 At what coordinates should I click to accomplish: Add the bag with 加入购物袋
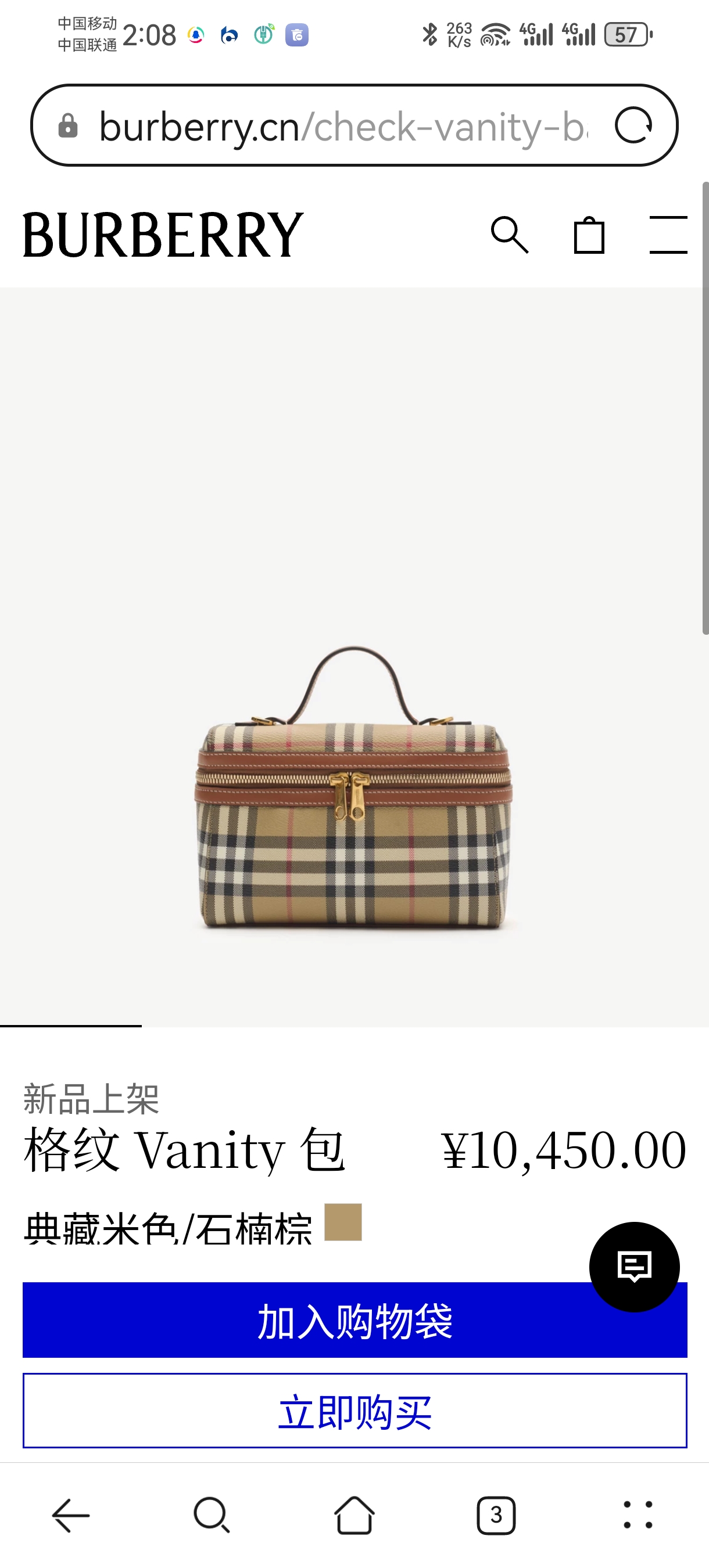[x=354, y=1320]
